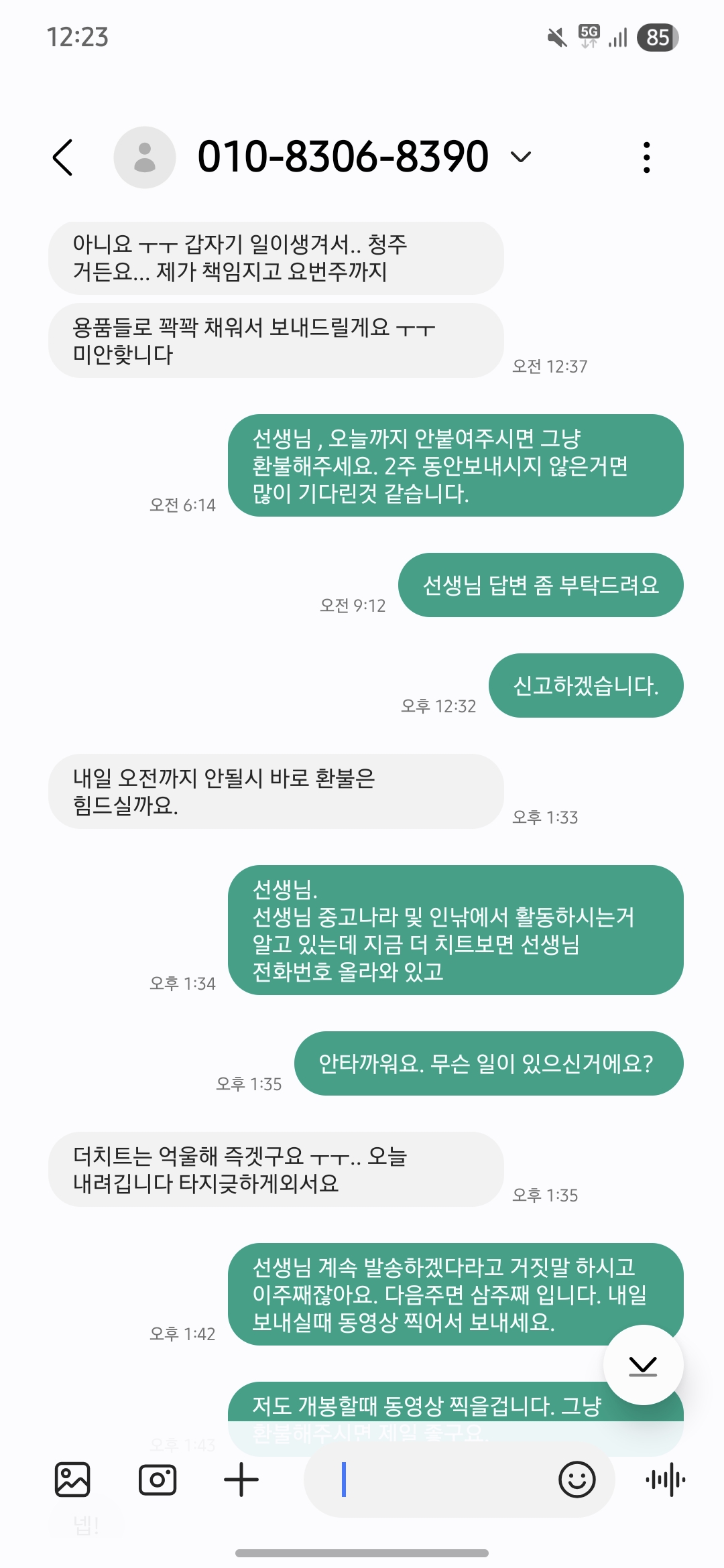The height and width of the screenshot is (1568, 724).
Task: Expand the 010-8306-8390 contact dropdown
Action: [x=521, y=157]
